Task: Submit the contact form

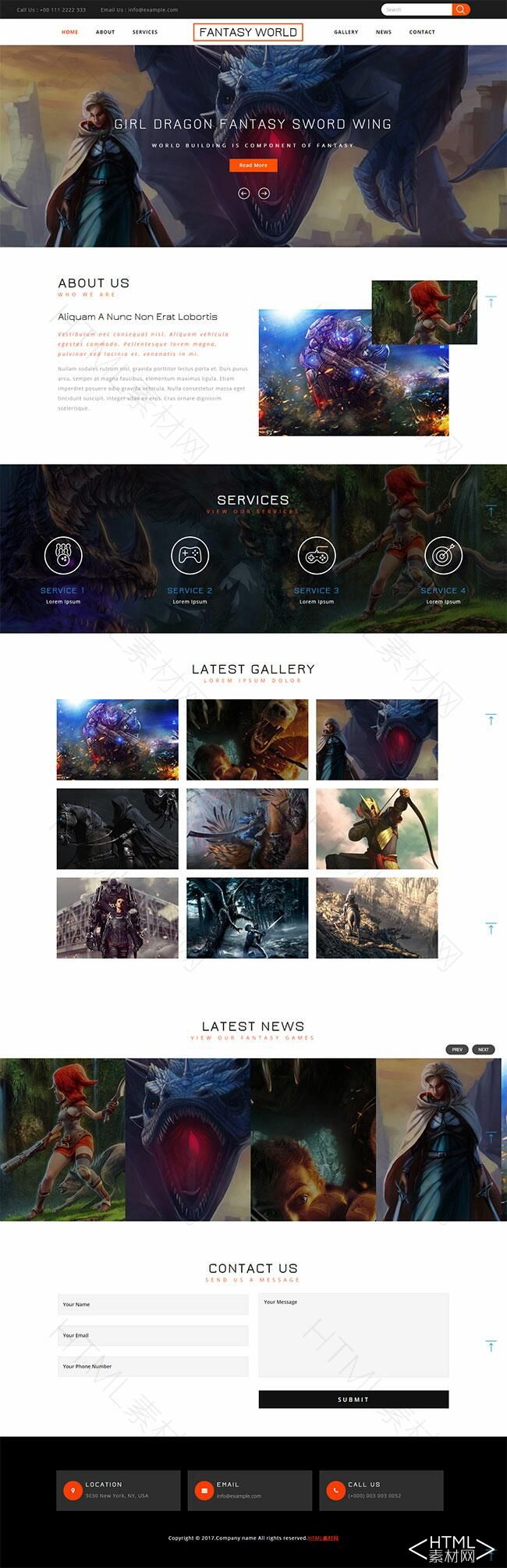Action: (x=353, y=1399)
